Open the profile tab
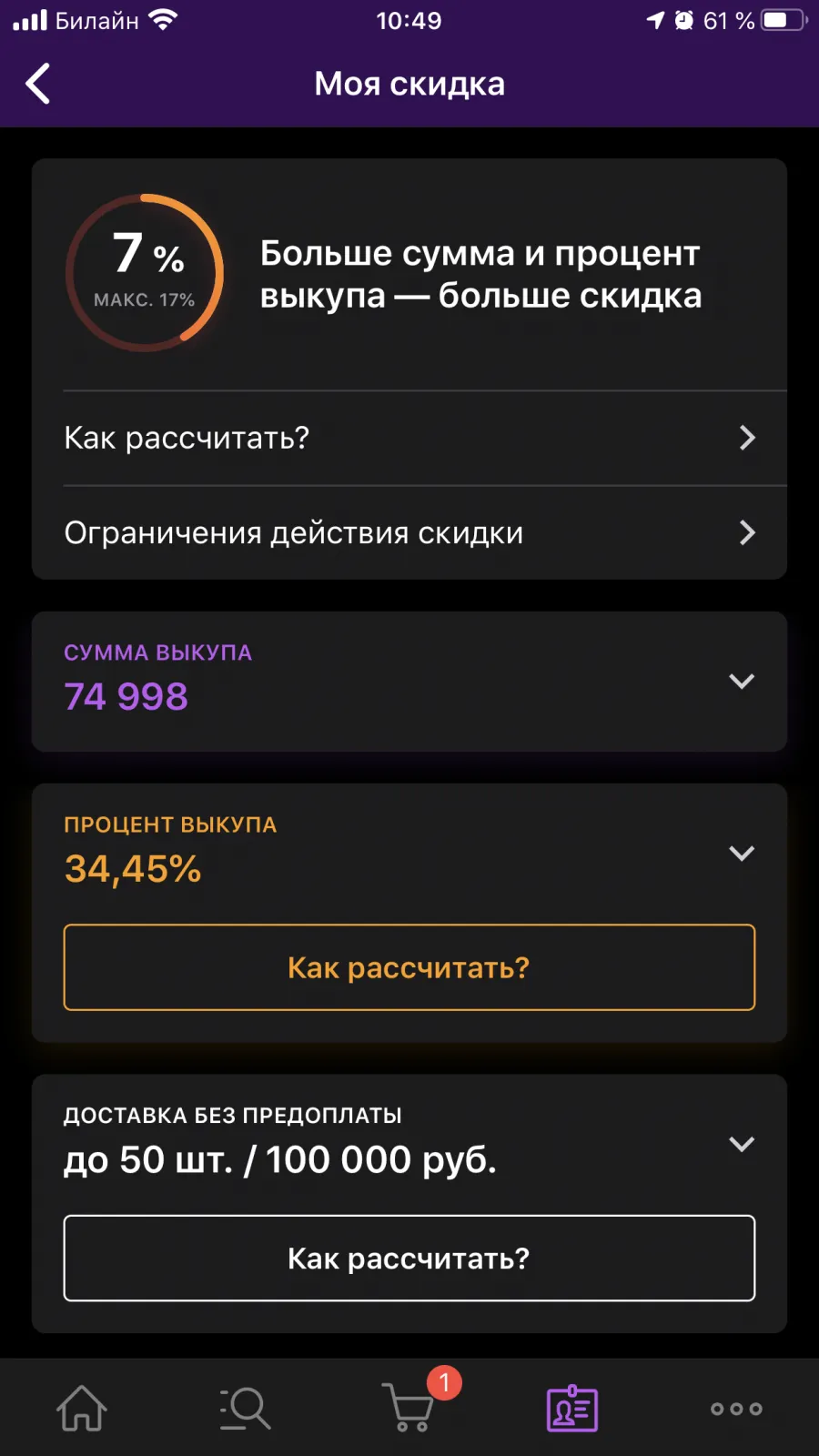 [572, 1408]
